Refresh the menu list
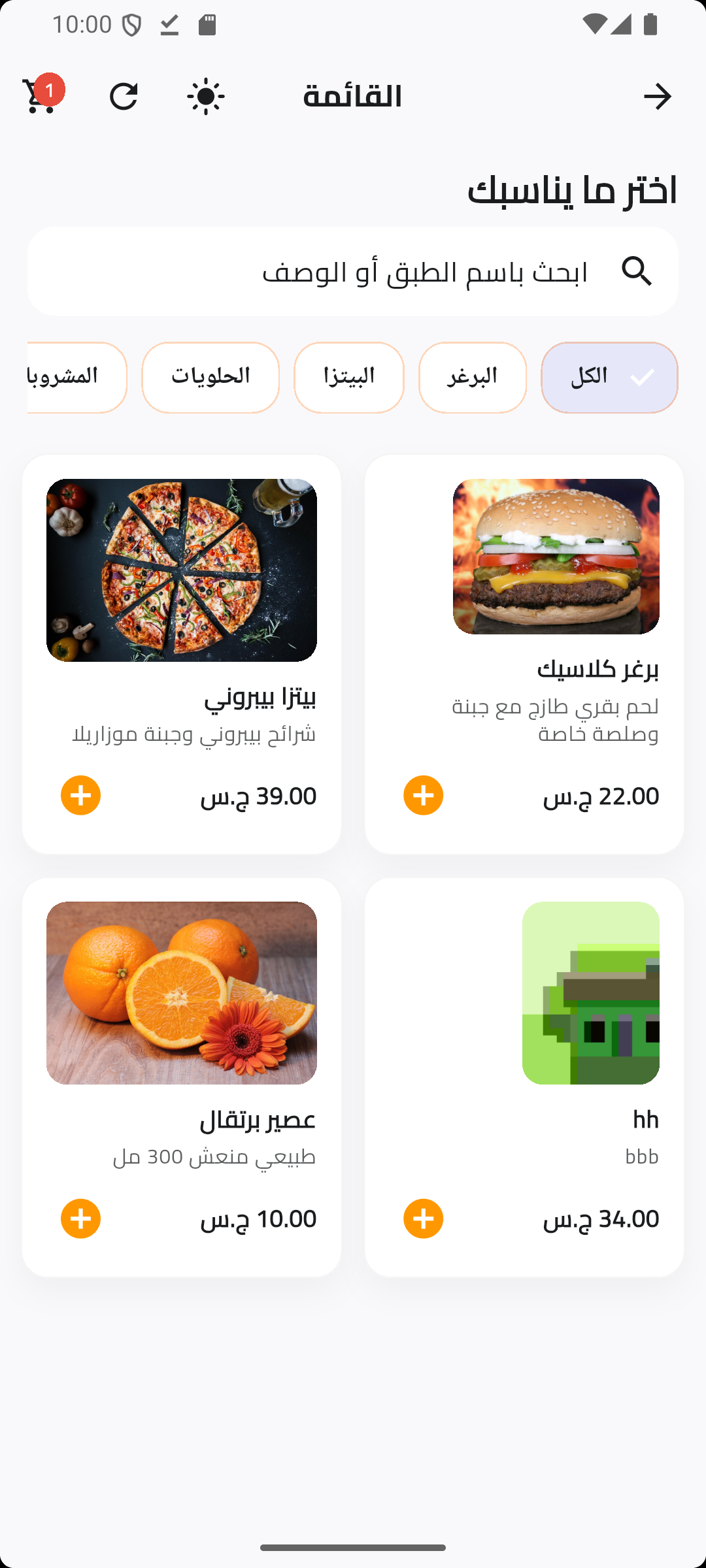 click(124, 97)
